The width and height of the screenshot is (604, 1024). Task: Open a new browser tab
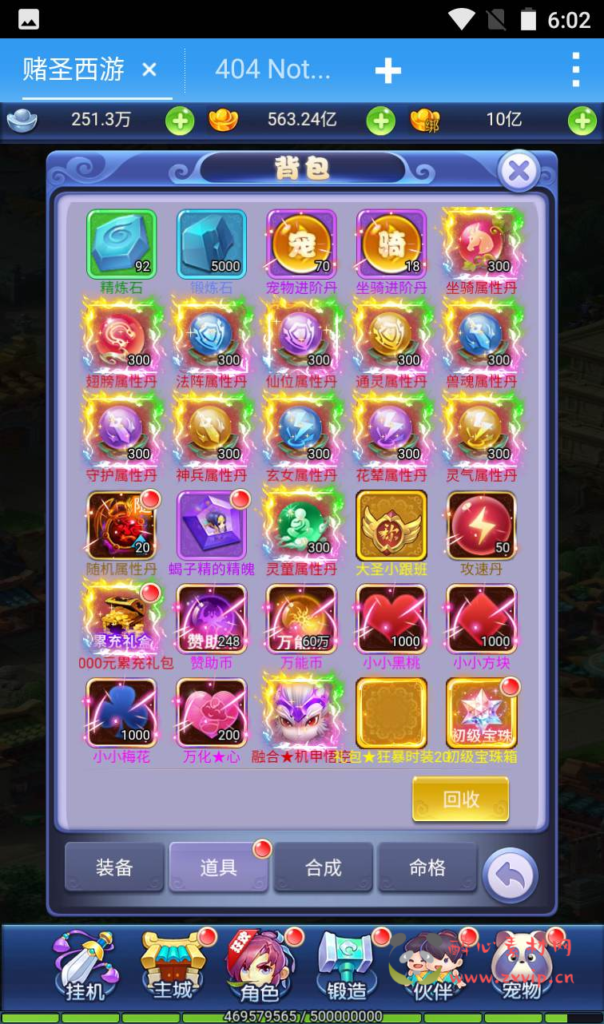pyautogui.click(x=388, y=69)
